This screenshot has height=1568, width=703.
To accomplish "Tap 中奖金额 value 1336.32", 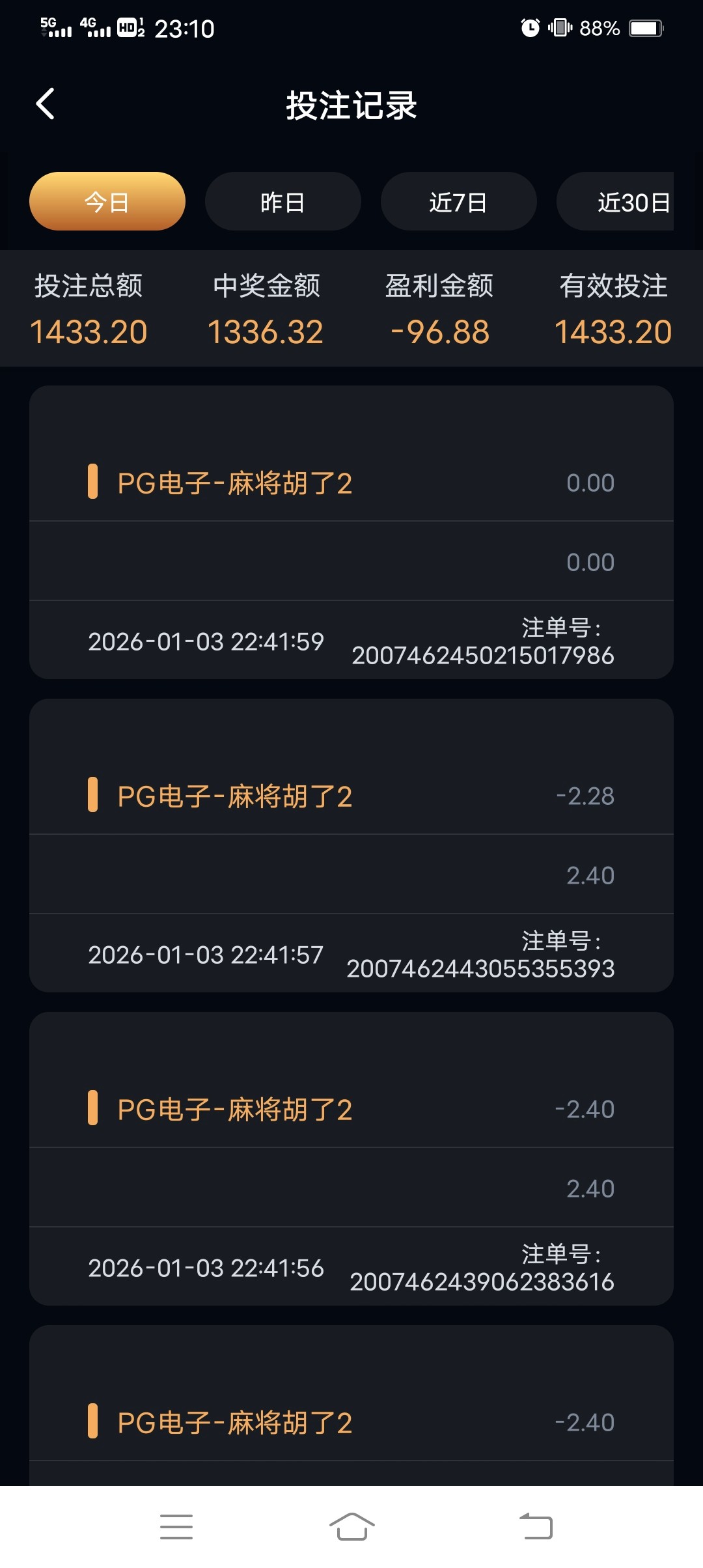I will click(267, 332).
